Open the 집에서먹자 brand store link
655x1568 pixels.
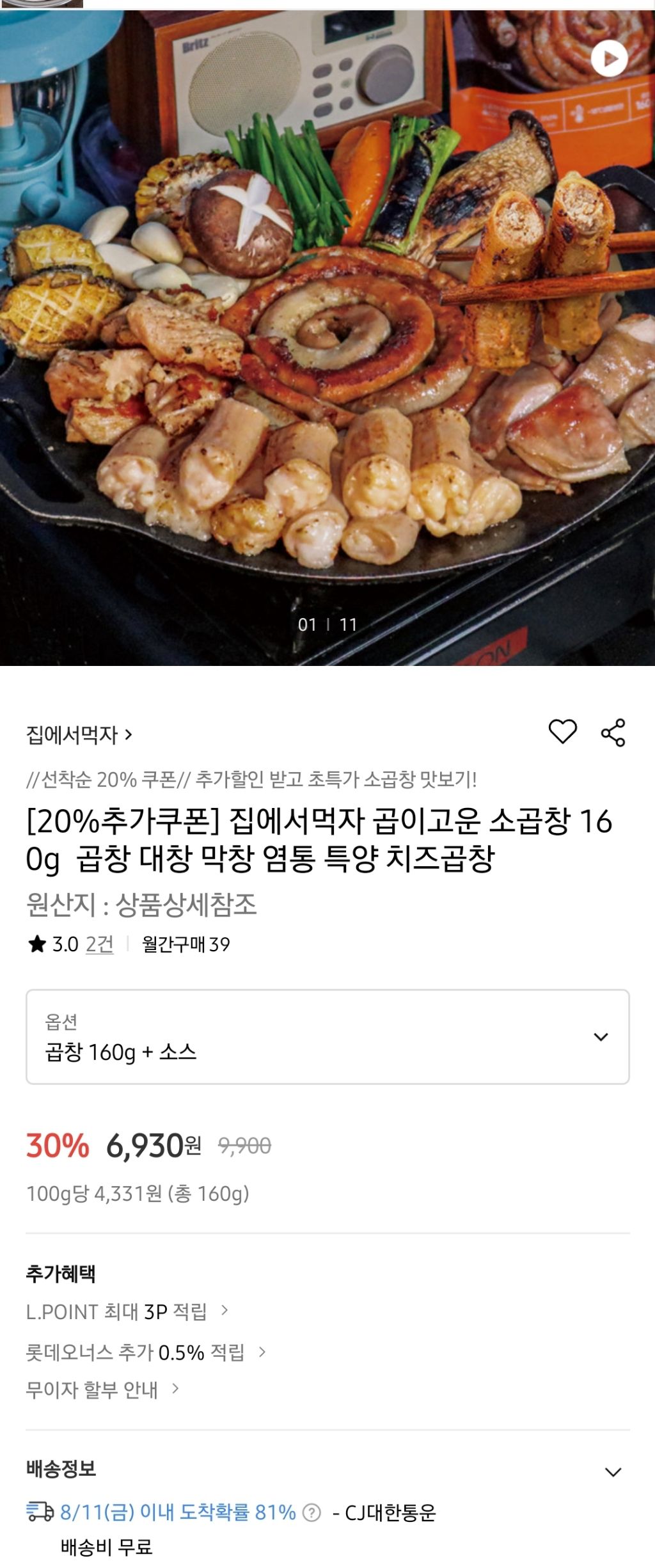pyautogui.click(x=79, y=734)
